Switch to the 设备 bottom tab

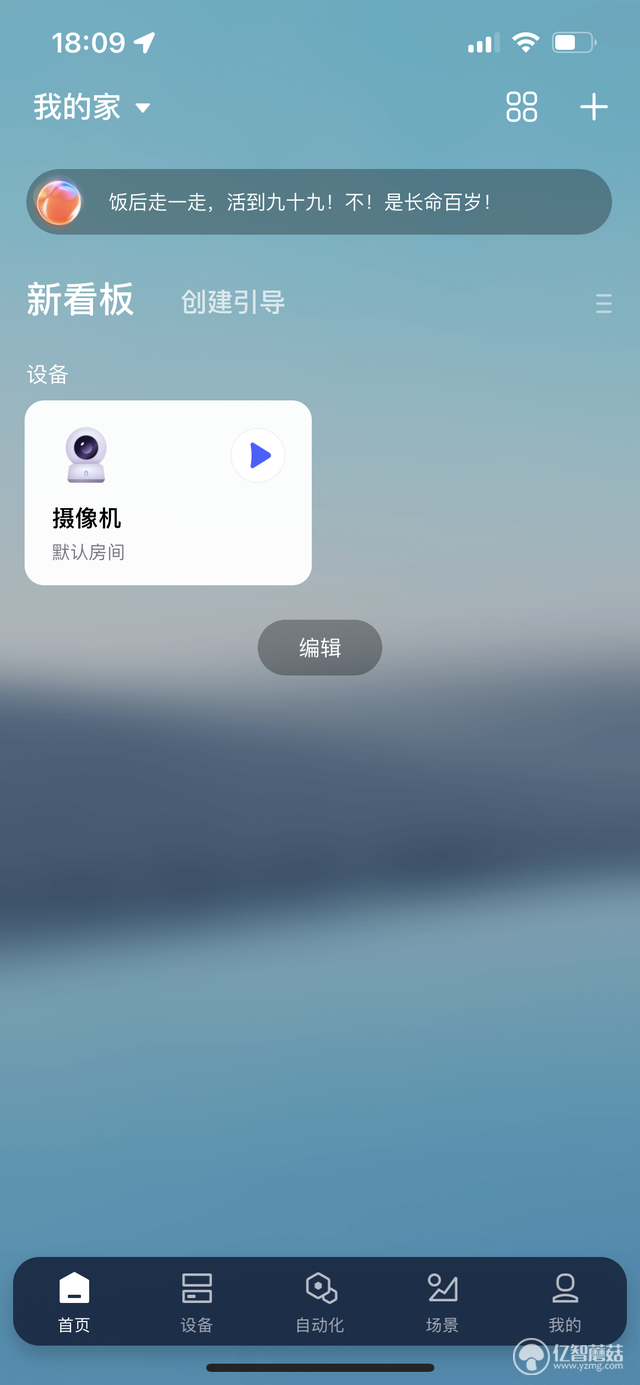point(197,1302)
